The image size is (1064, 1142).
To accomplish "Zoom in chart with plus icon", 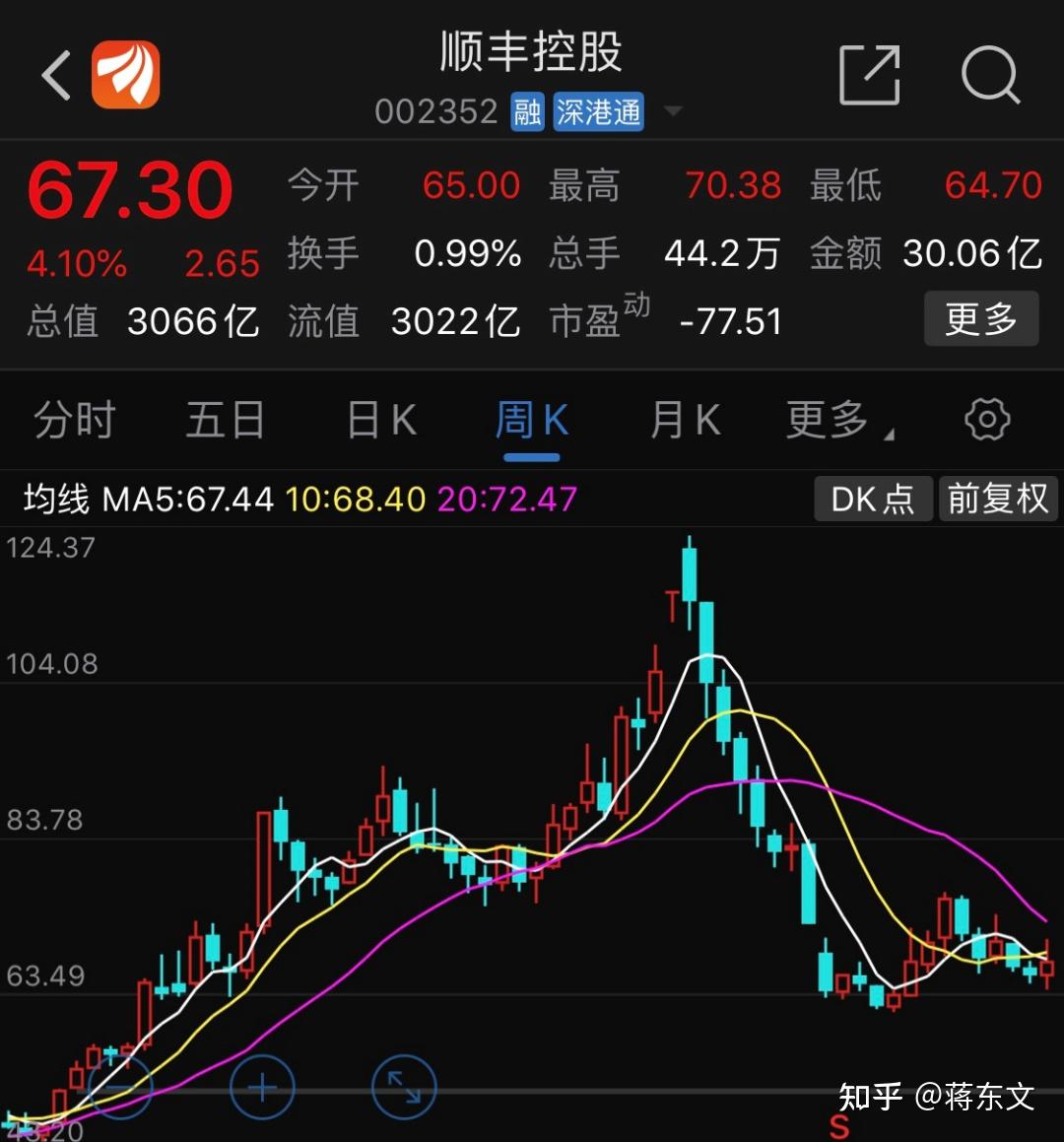I will 261,1087.
